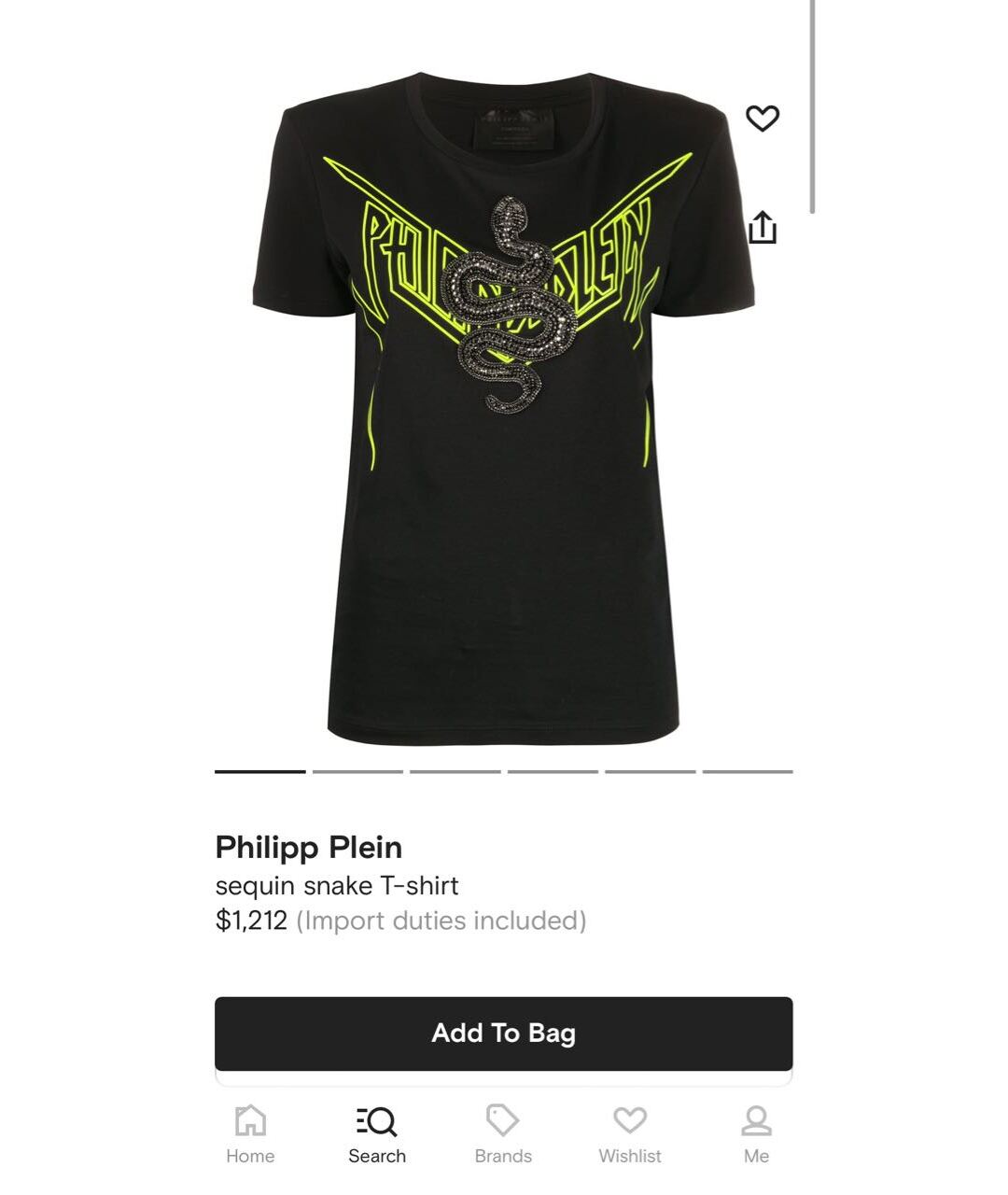Open the Brands tab

pyautogui.click(x=503, y=1133)
